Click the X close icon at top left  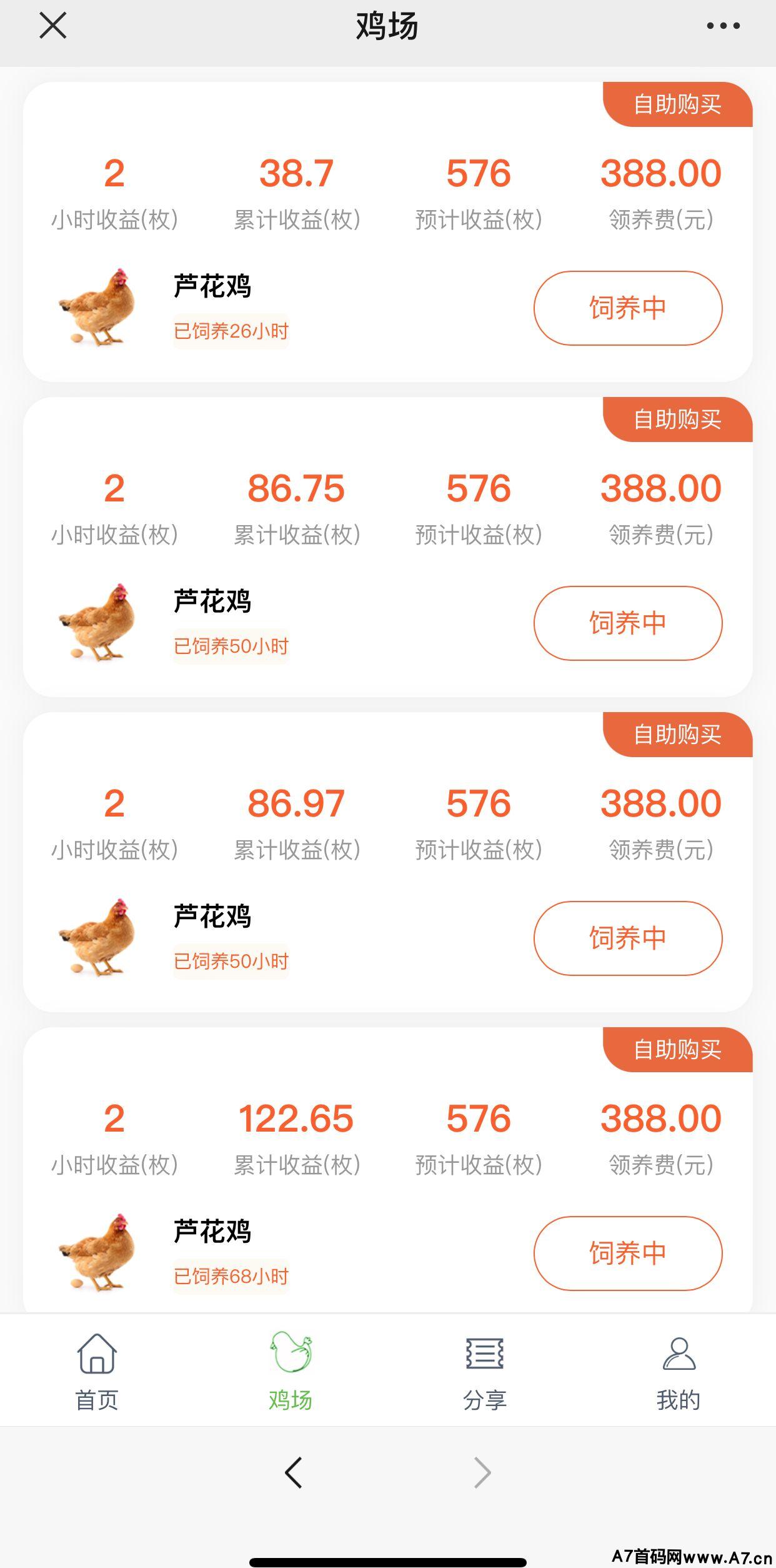tap(53, 25)
